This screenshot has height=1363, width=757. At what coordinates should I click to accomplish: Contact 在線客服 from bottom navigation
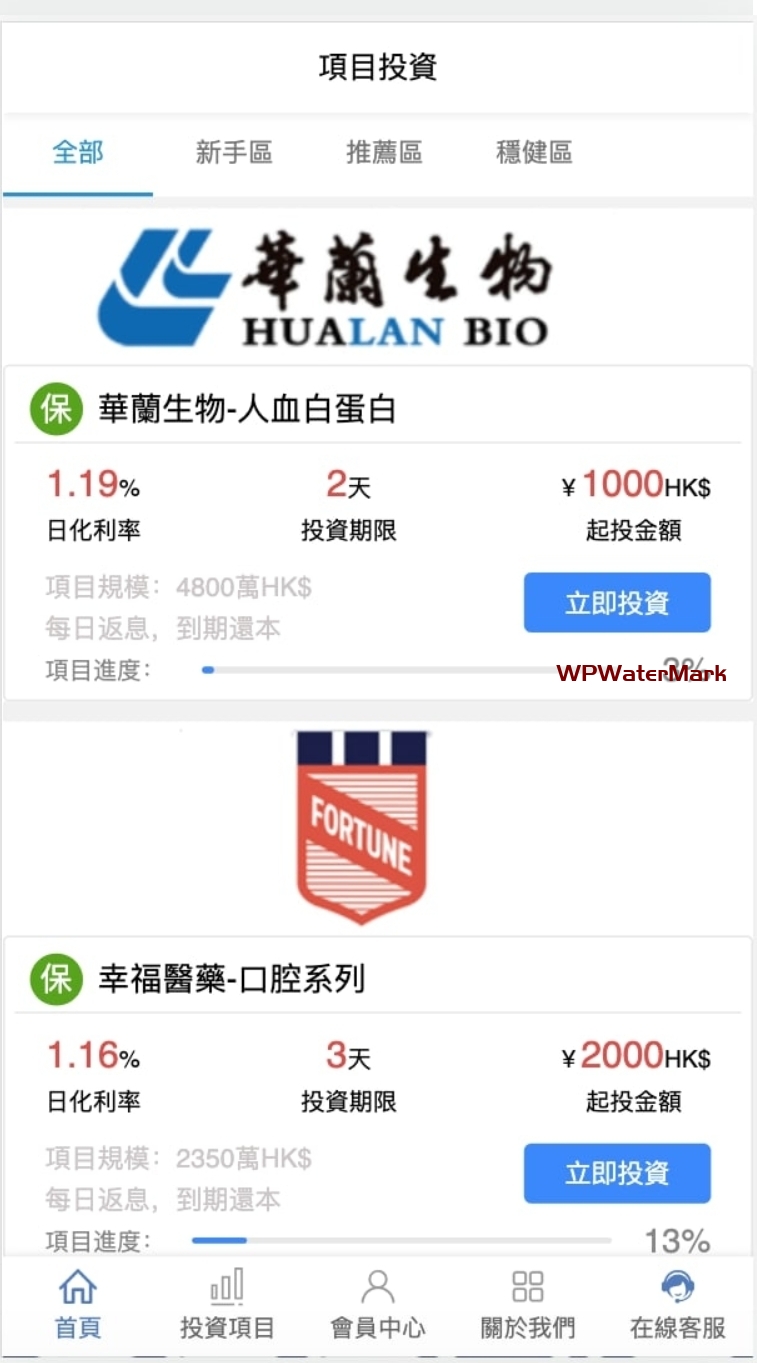click(678, 1305)
